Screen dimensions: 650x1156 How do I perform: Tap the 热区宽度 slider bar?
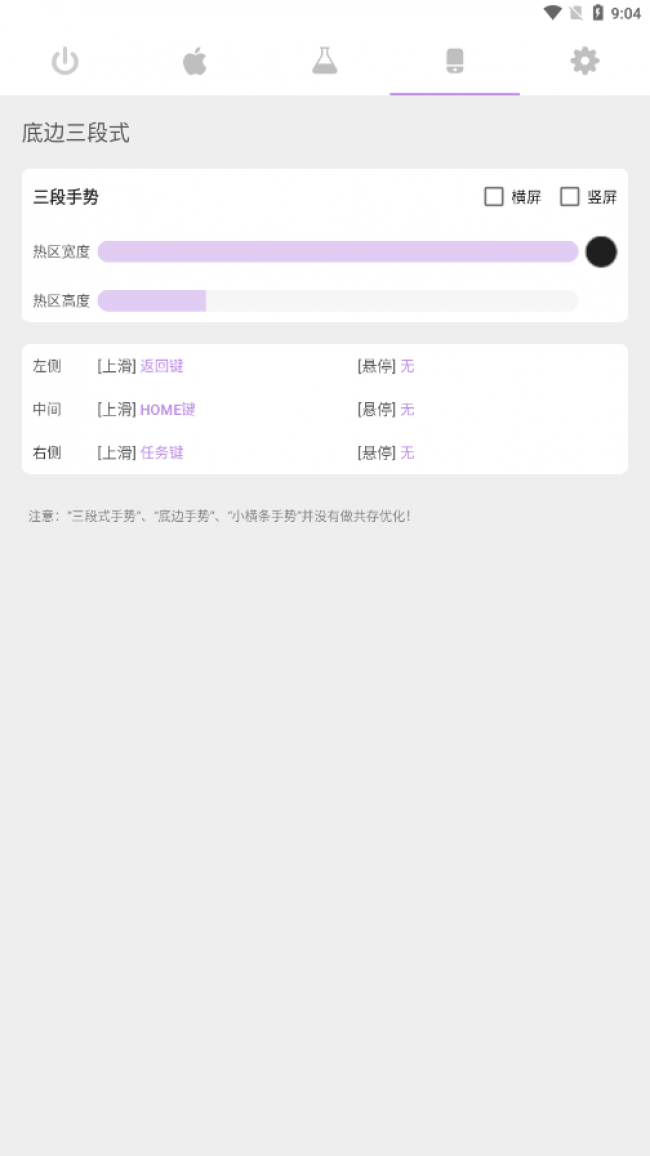point(338,252)
